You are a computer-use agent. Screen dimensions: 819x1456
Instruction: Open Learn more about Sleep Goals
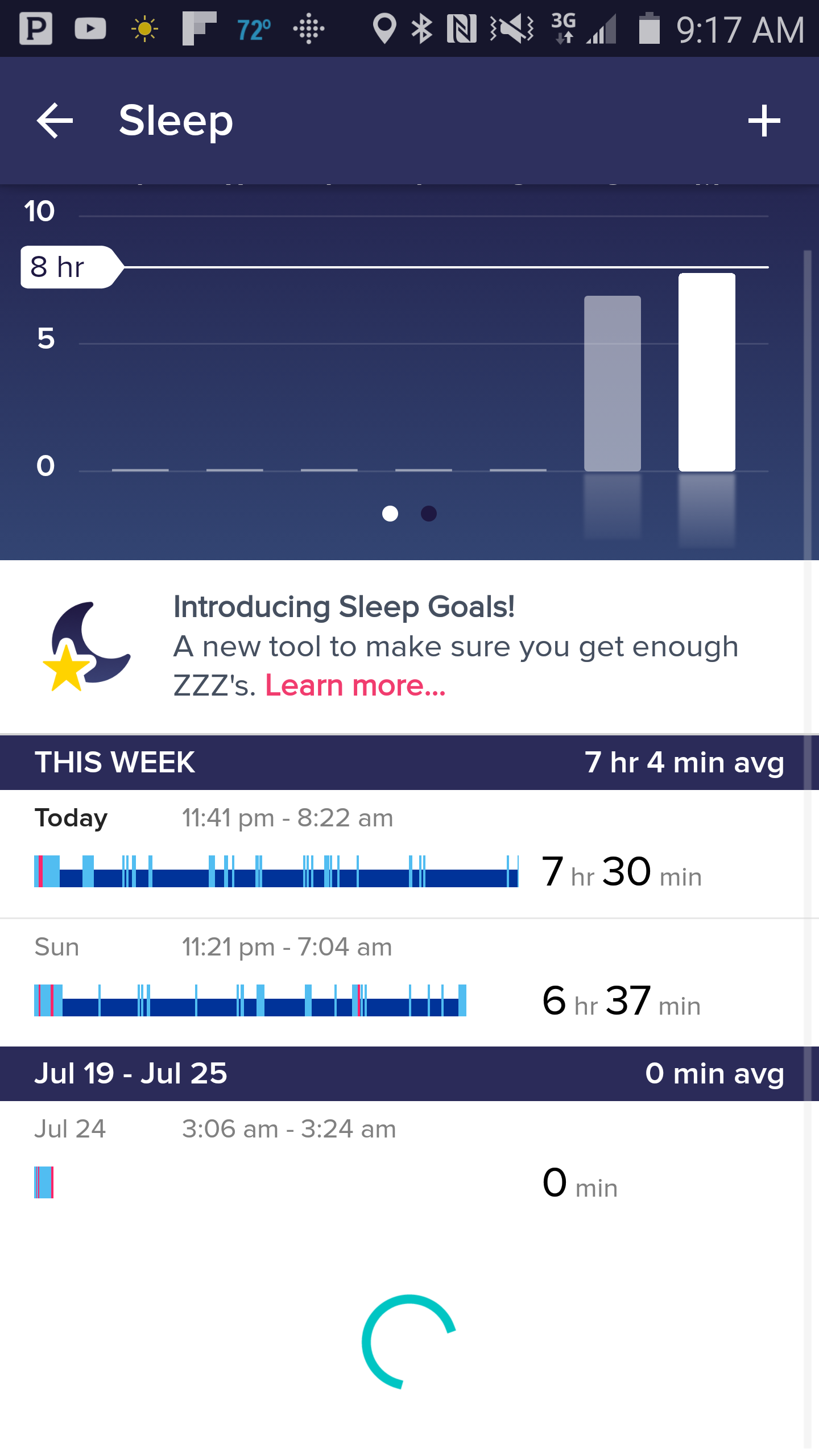tap(355, 685)
